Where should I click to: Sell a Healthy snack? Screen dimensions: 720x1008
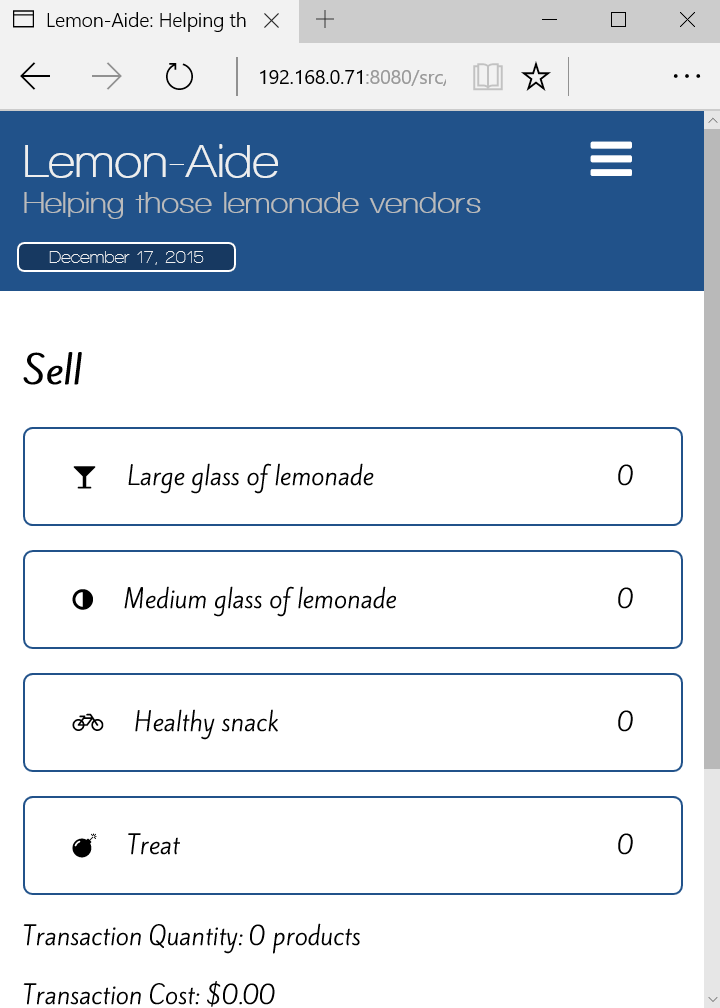(352, 722)
